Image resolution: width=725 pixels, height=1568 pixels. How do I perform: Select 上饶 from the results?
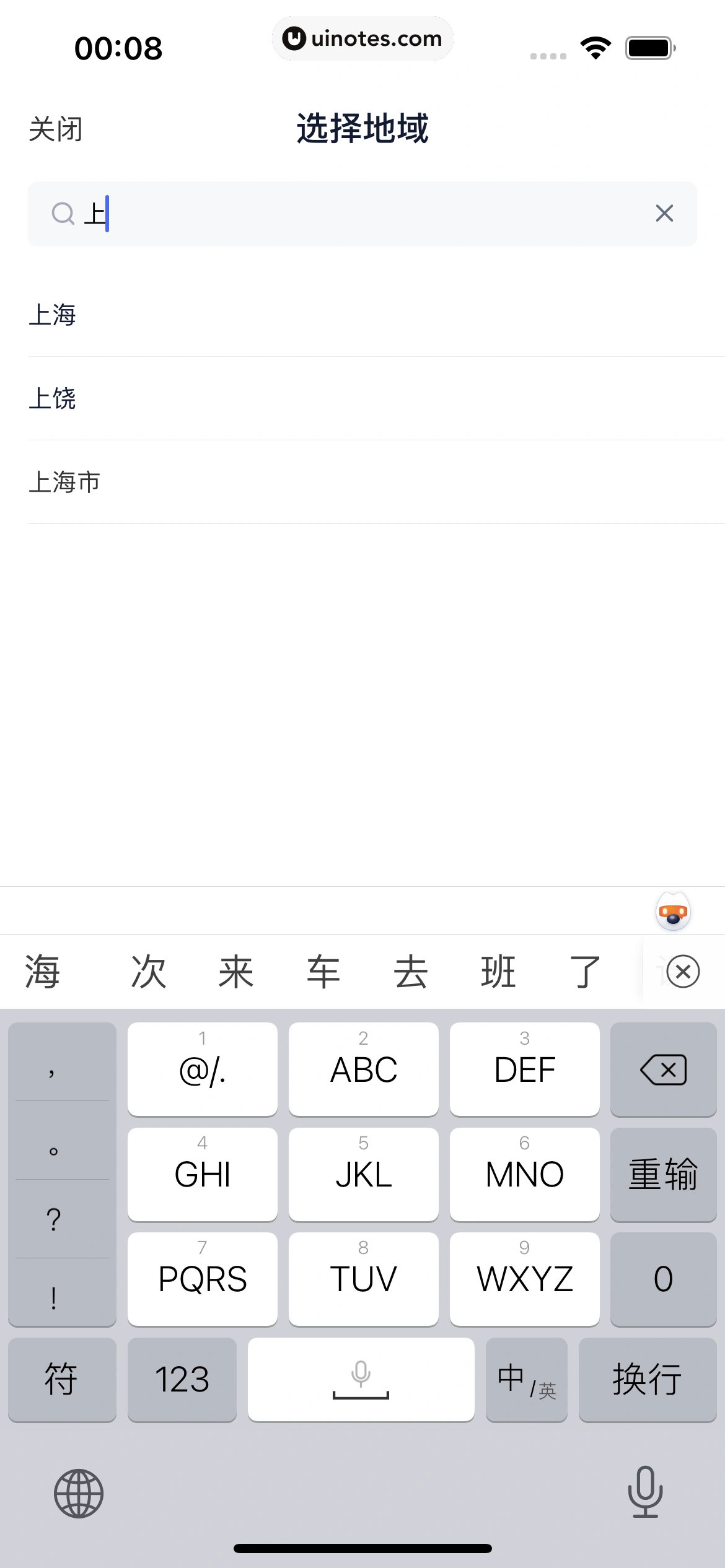pos(53,398)
